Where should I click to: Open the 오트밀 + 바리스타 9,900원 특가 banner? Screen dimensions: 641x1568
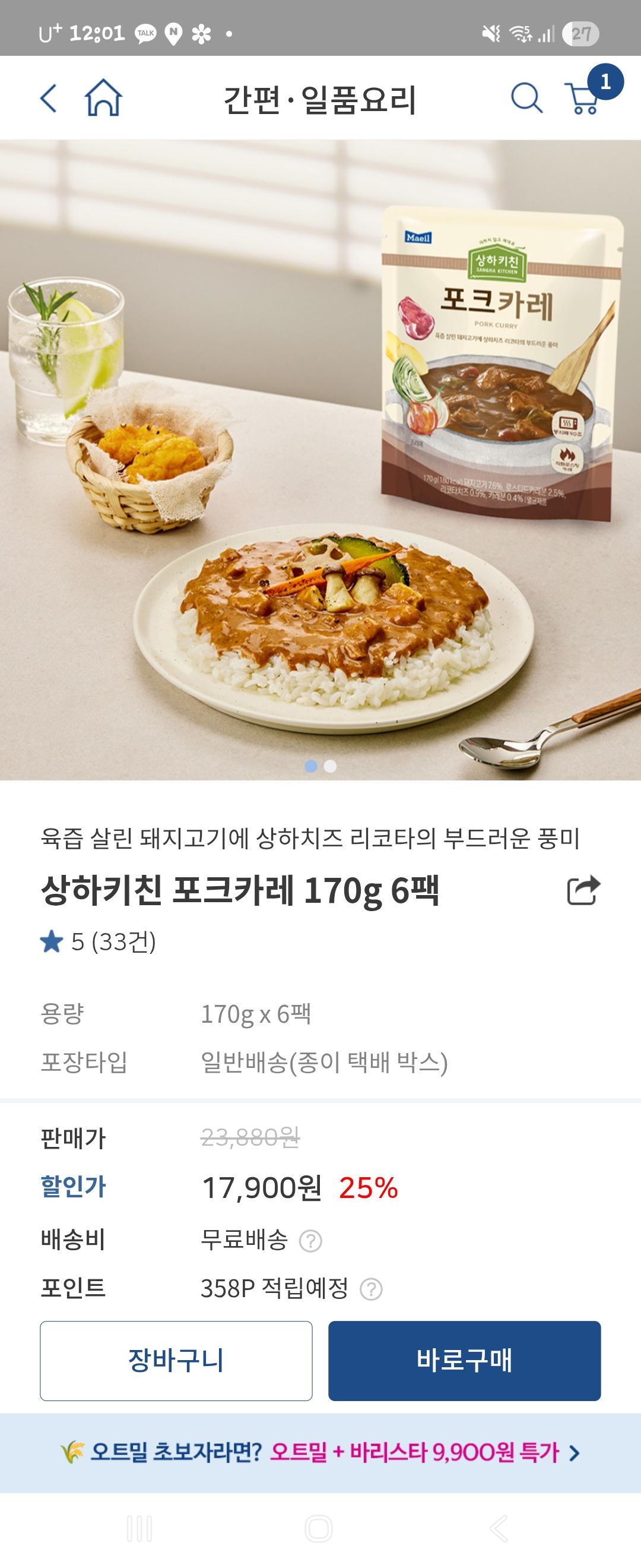(x=320, y=1453)
